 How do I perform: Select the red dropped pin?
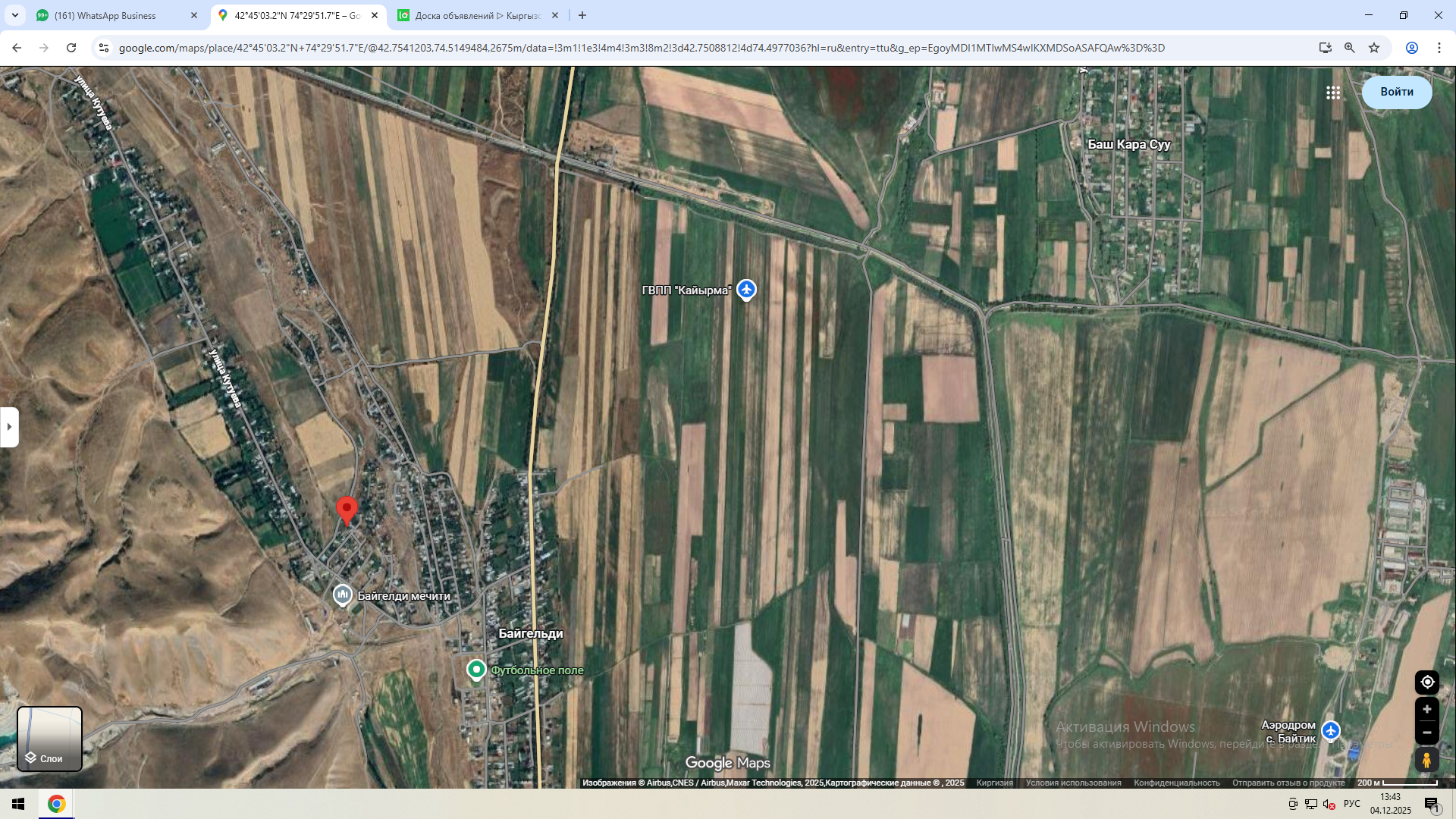(x=347, y=510)
